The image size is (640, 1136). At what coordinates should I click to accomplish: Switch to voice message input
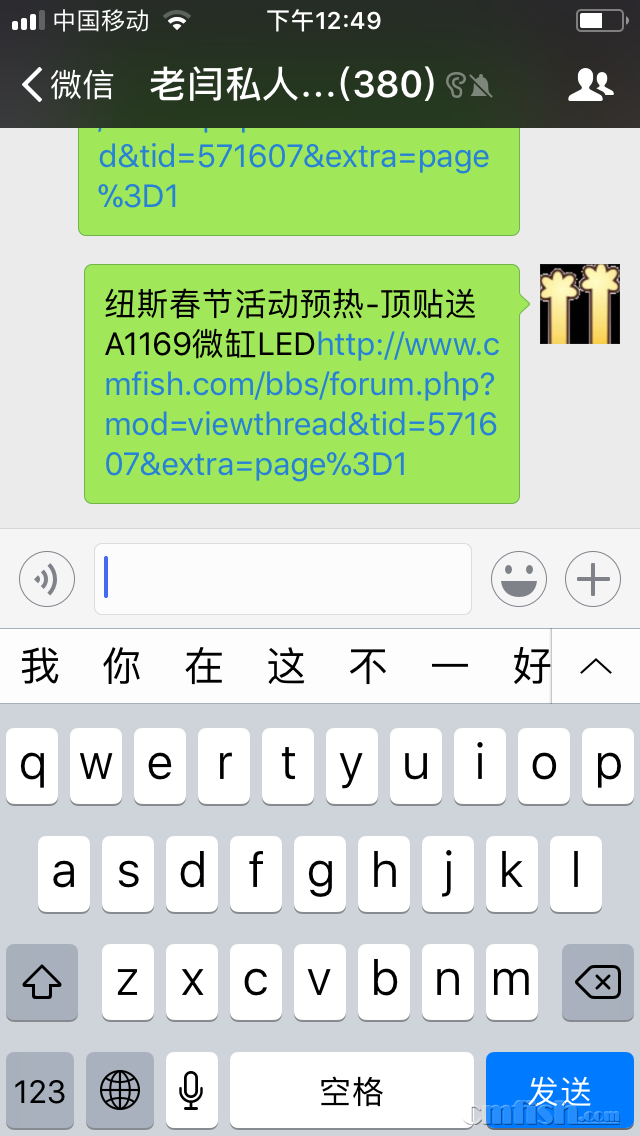pos(47,579)
